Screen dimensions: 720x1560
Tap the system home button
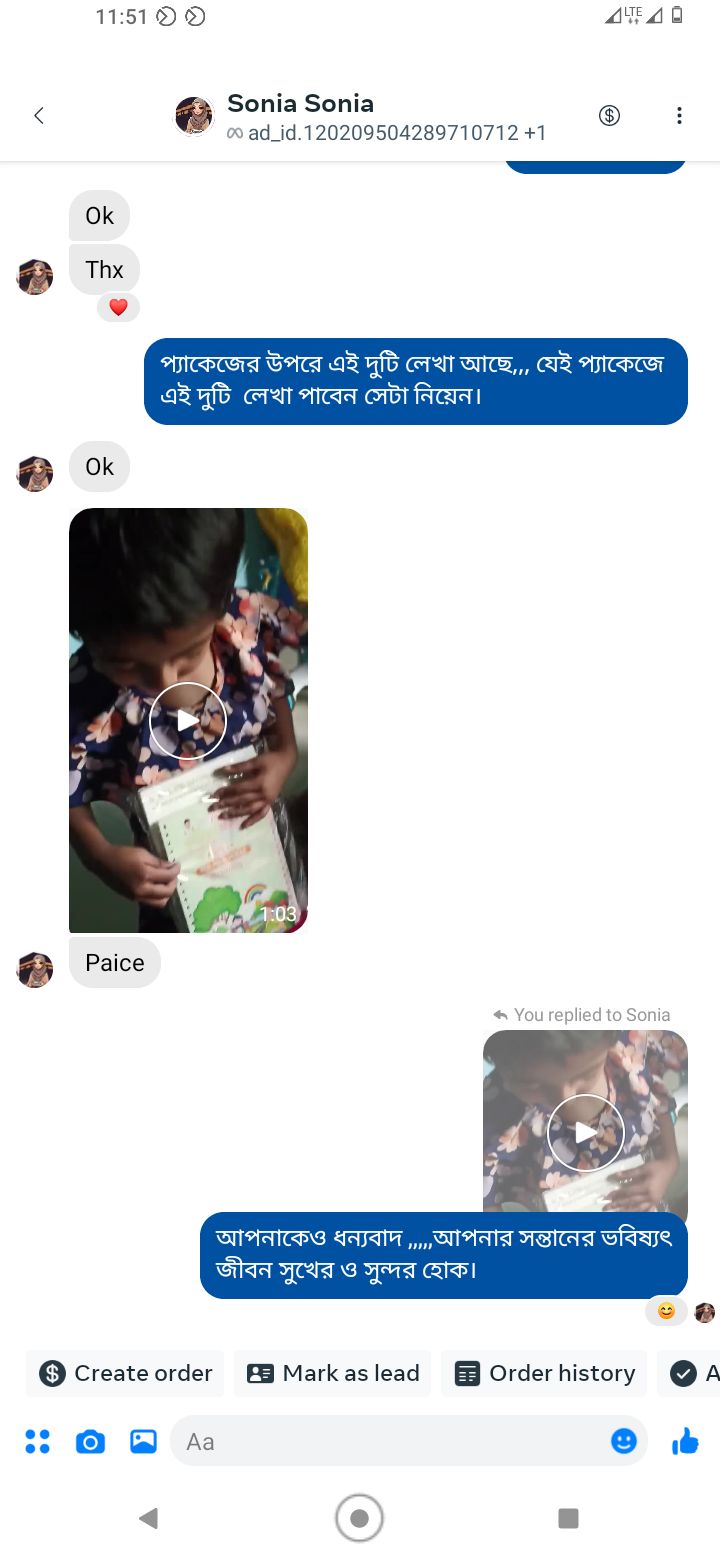360,1518
